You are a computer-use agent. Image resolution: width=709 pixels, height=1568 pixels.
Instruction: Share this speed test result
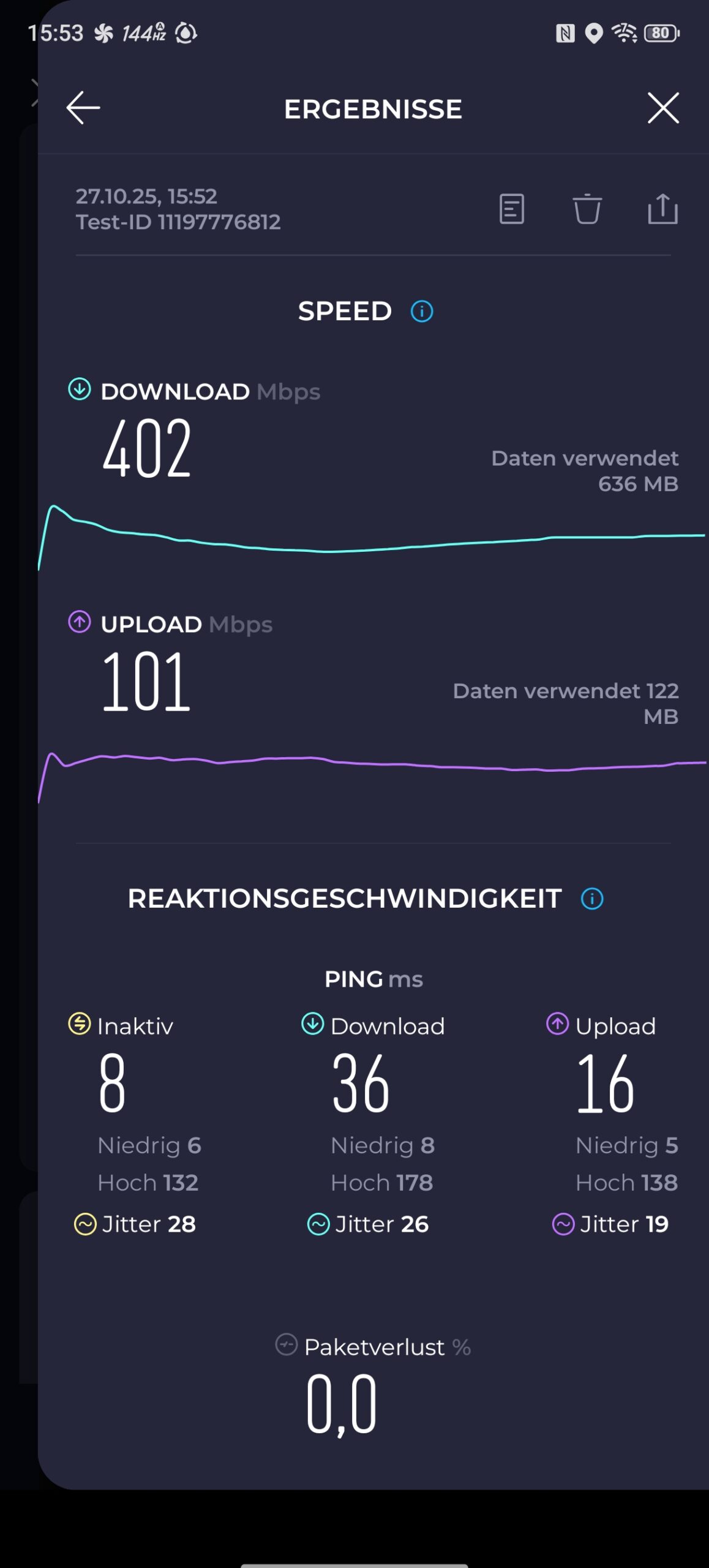pos(662,209)
